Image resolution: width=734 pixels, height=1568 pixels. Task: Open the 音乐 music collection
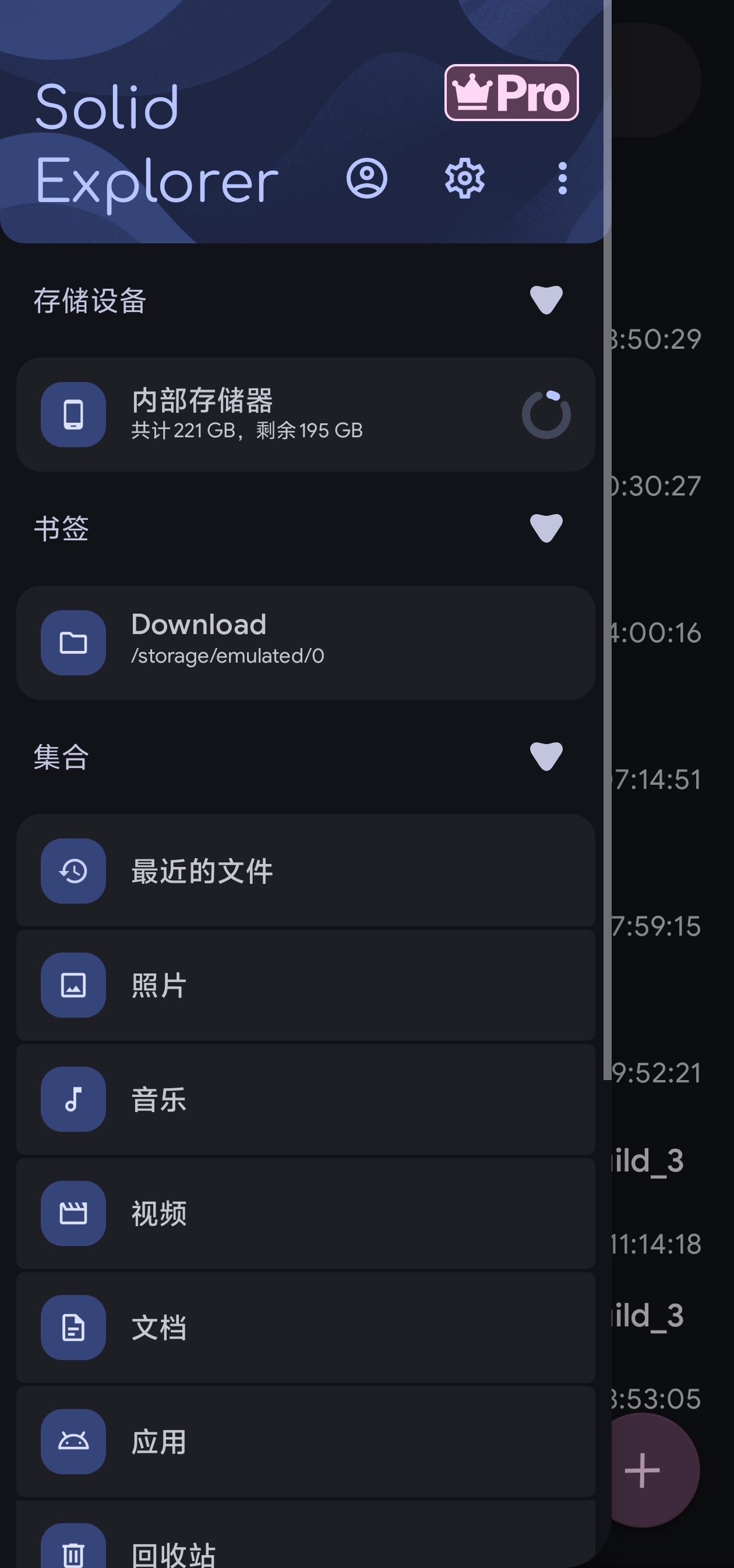(x=305, y=1099)
